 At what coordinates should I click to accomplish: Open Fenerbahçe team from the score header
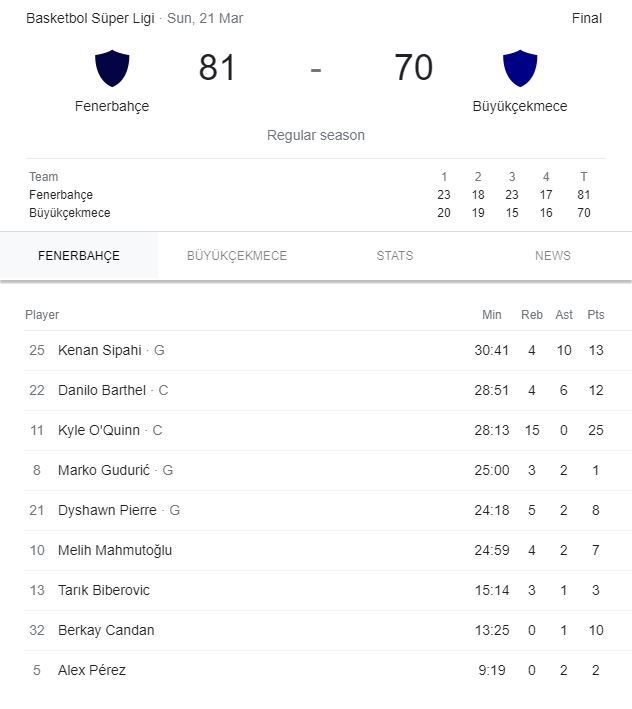[x=112, y=82]
